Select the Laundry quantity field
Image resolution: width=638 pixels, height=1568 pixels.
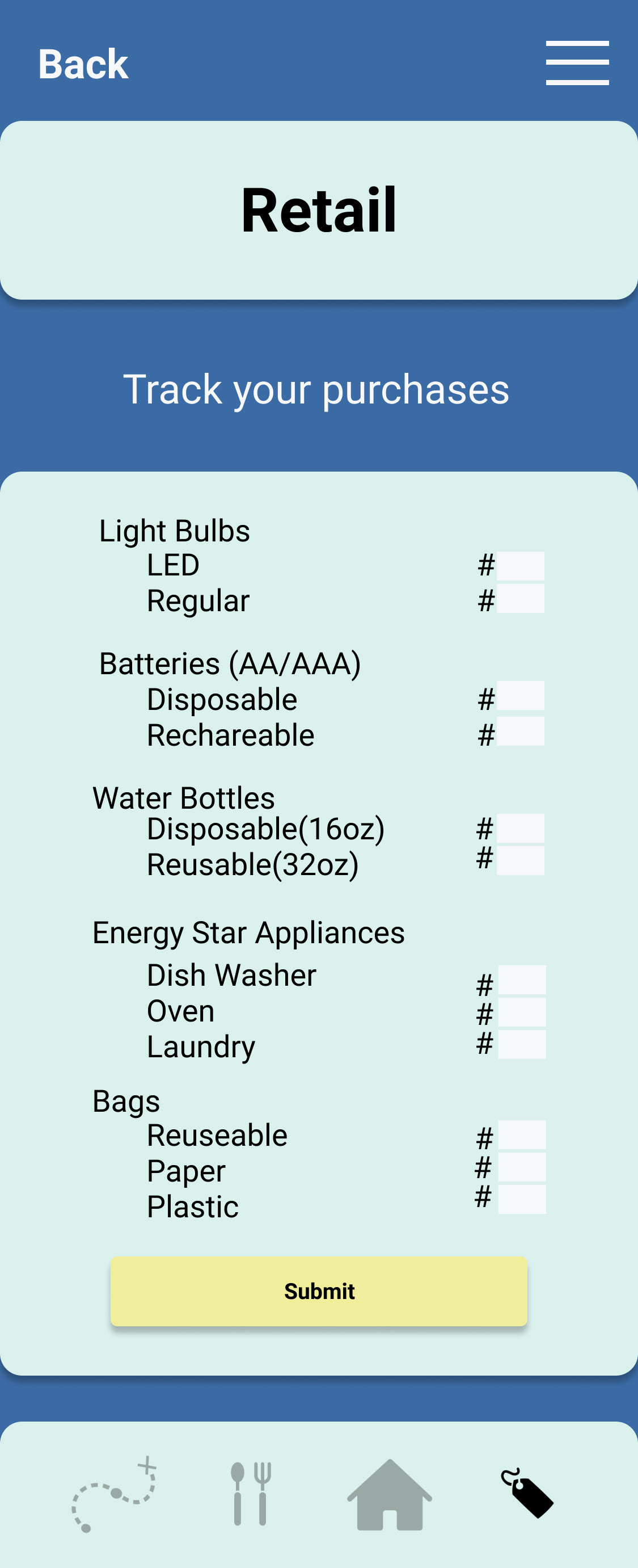(522, 1045)
